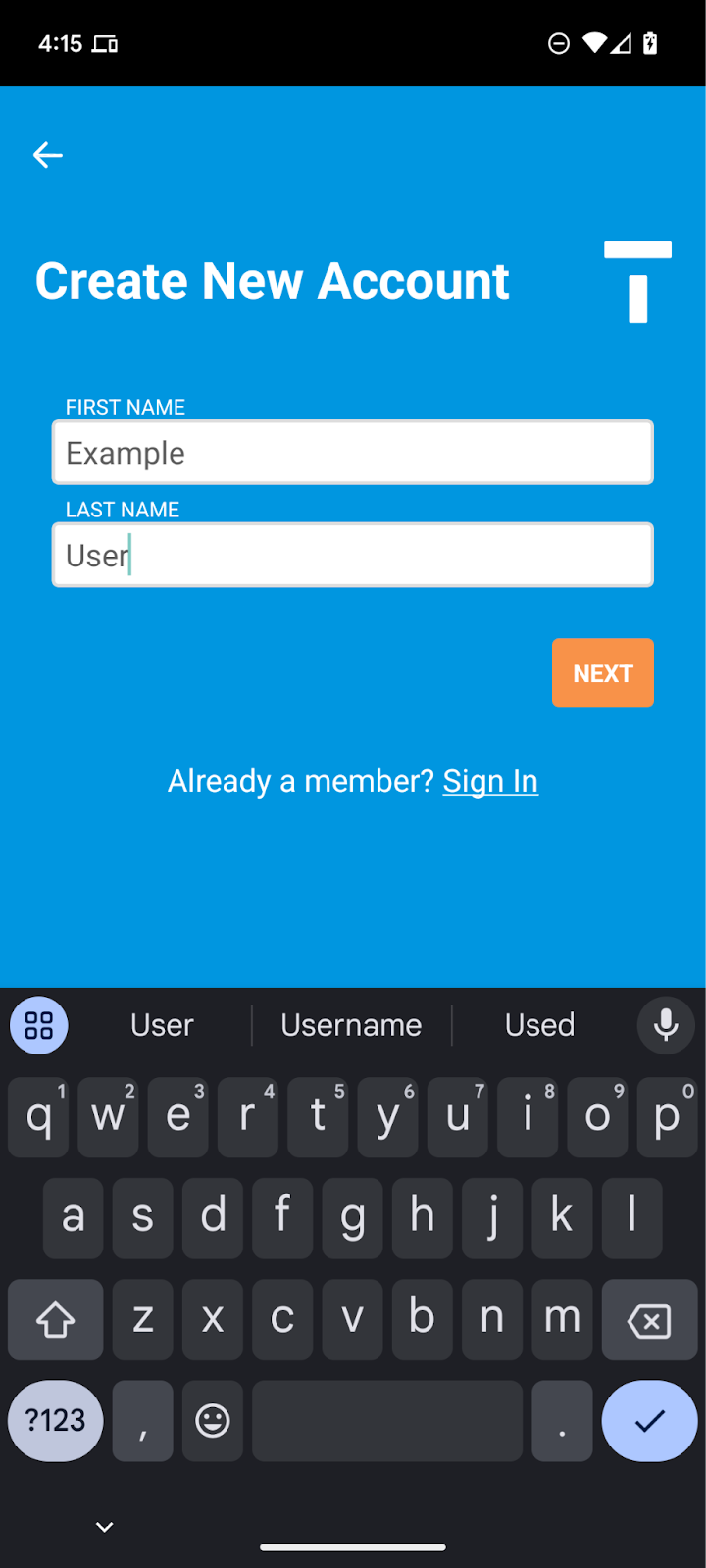Tap the First Name field
This screenshot has width=706, height=1568.
(353, 453)
